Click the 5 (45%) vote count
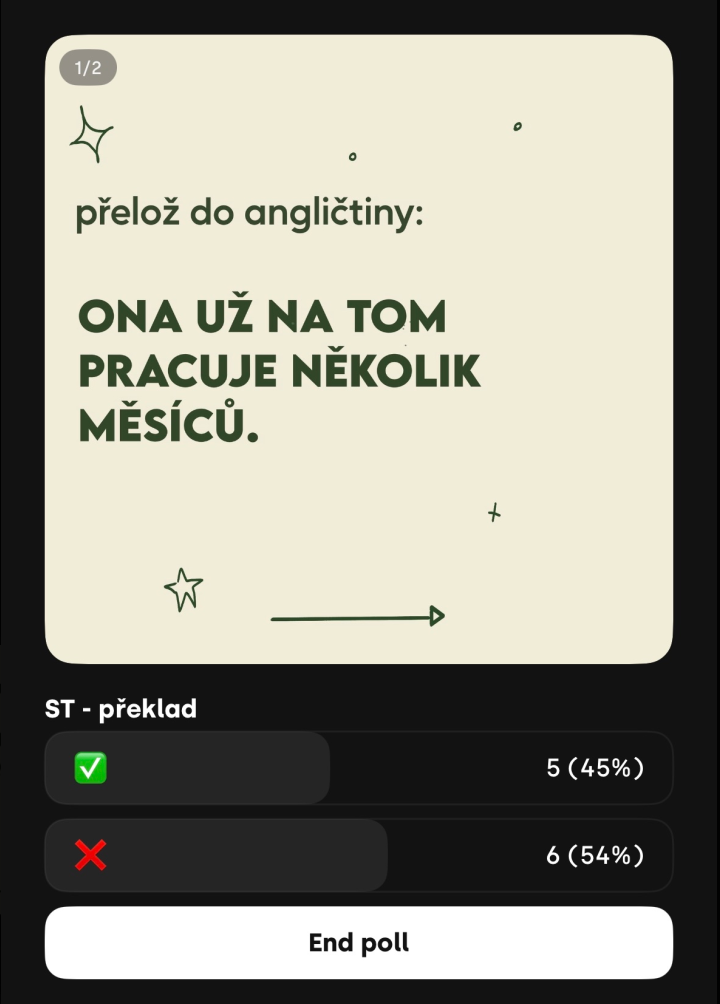Viewport: 720px width, 1004px height. click(594, 768)
